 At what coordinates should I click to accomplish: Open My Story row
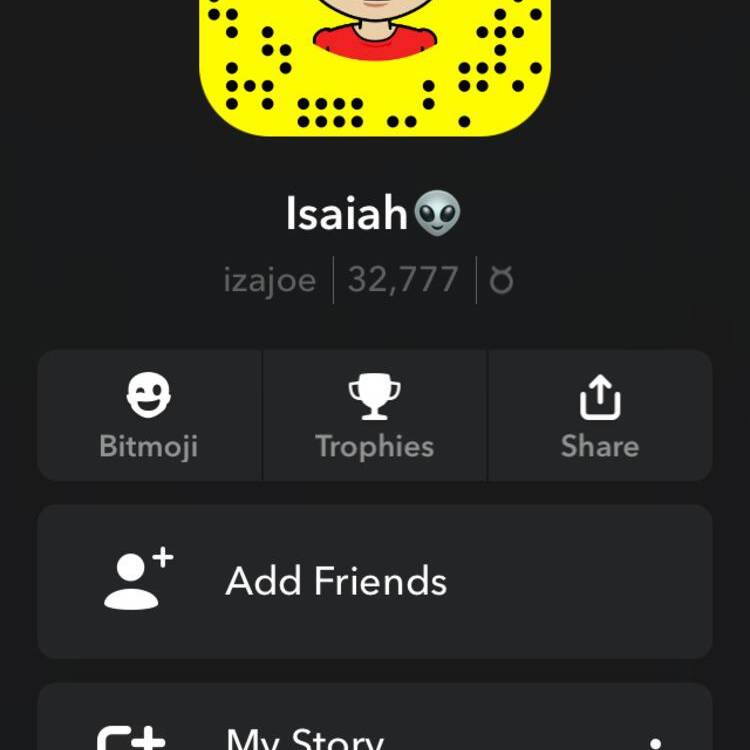pos(305,738)
